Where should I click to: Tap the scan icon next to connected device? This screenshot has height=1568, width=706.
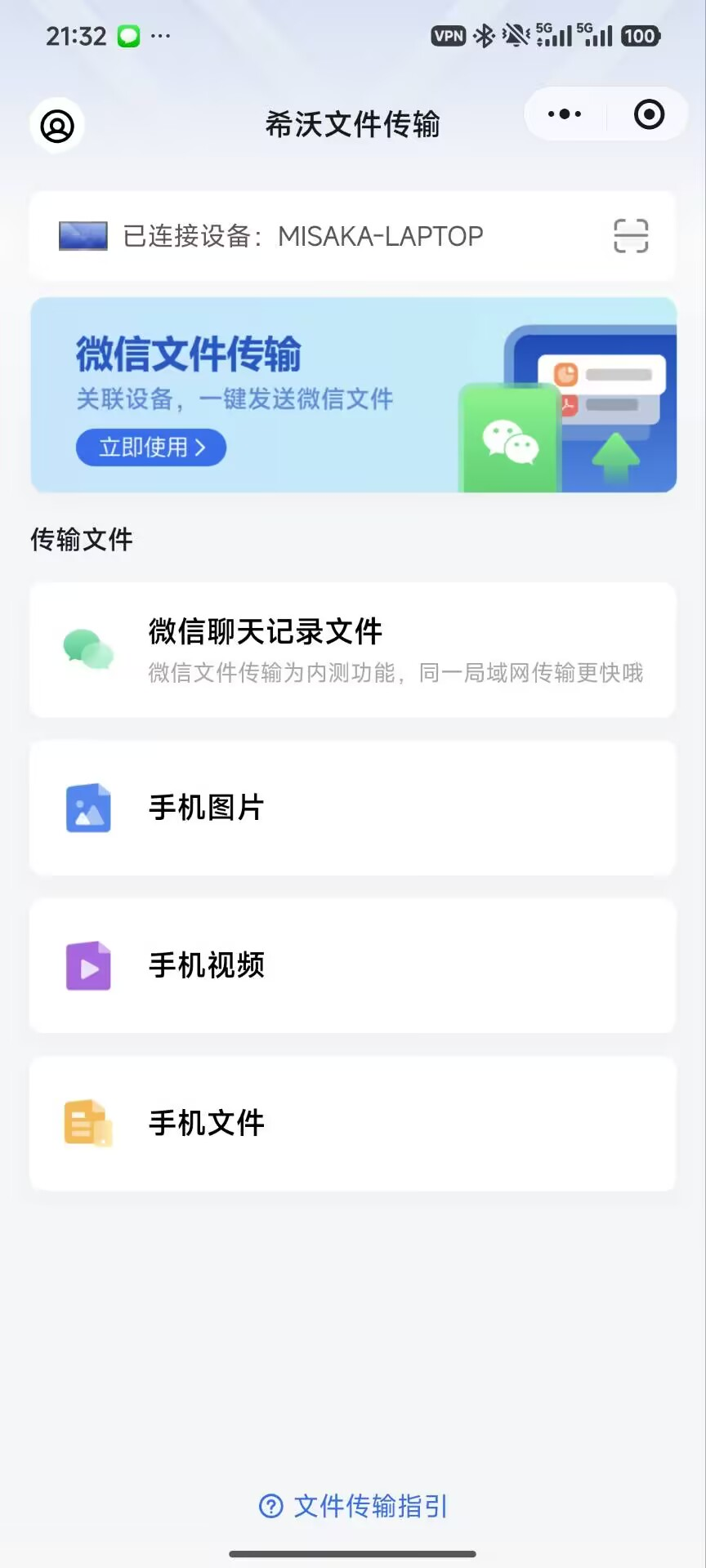pyautogui.click(x=631, y=236)
